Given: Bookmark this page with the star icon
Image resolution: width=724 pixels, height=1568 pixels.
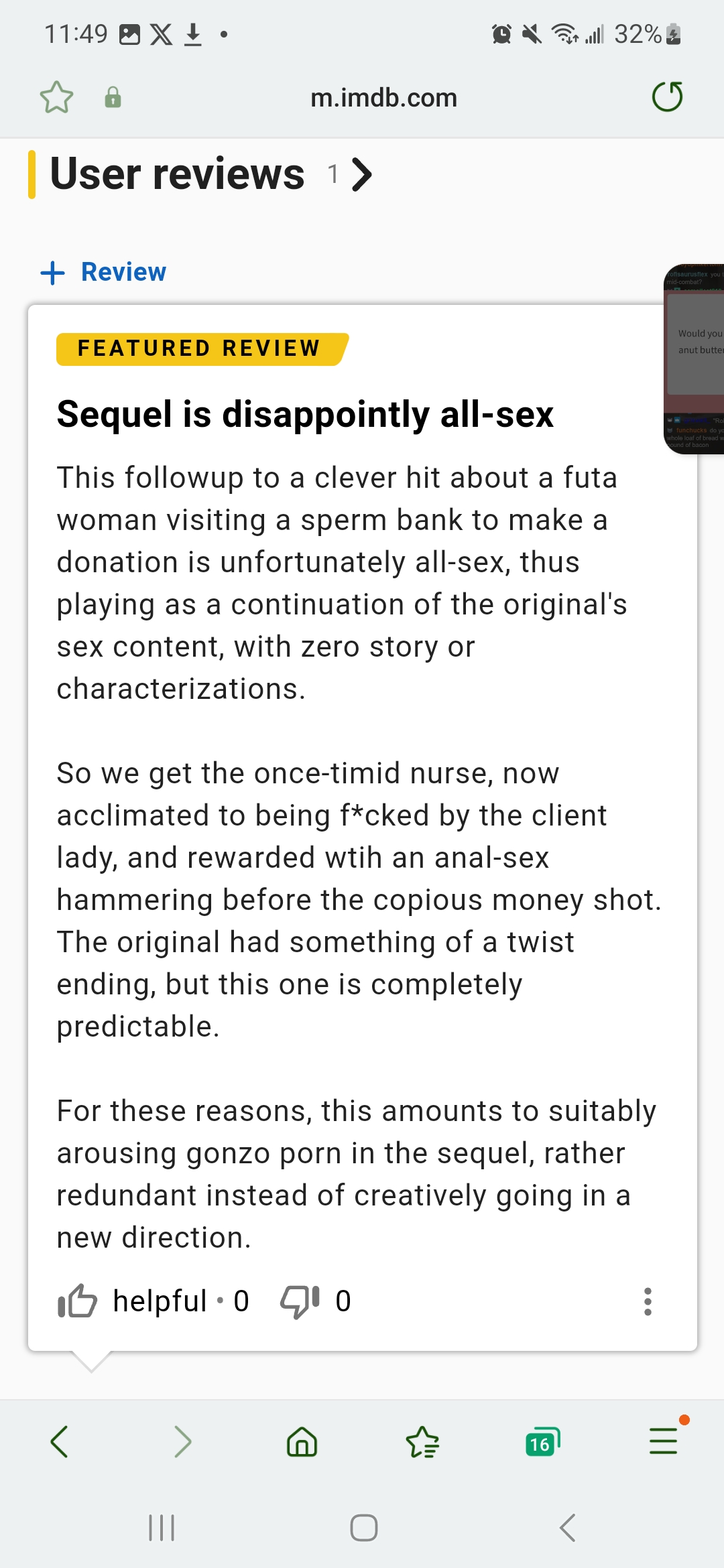Looking at the screenshot, I should coord(56,98).
